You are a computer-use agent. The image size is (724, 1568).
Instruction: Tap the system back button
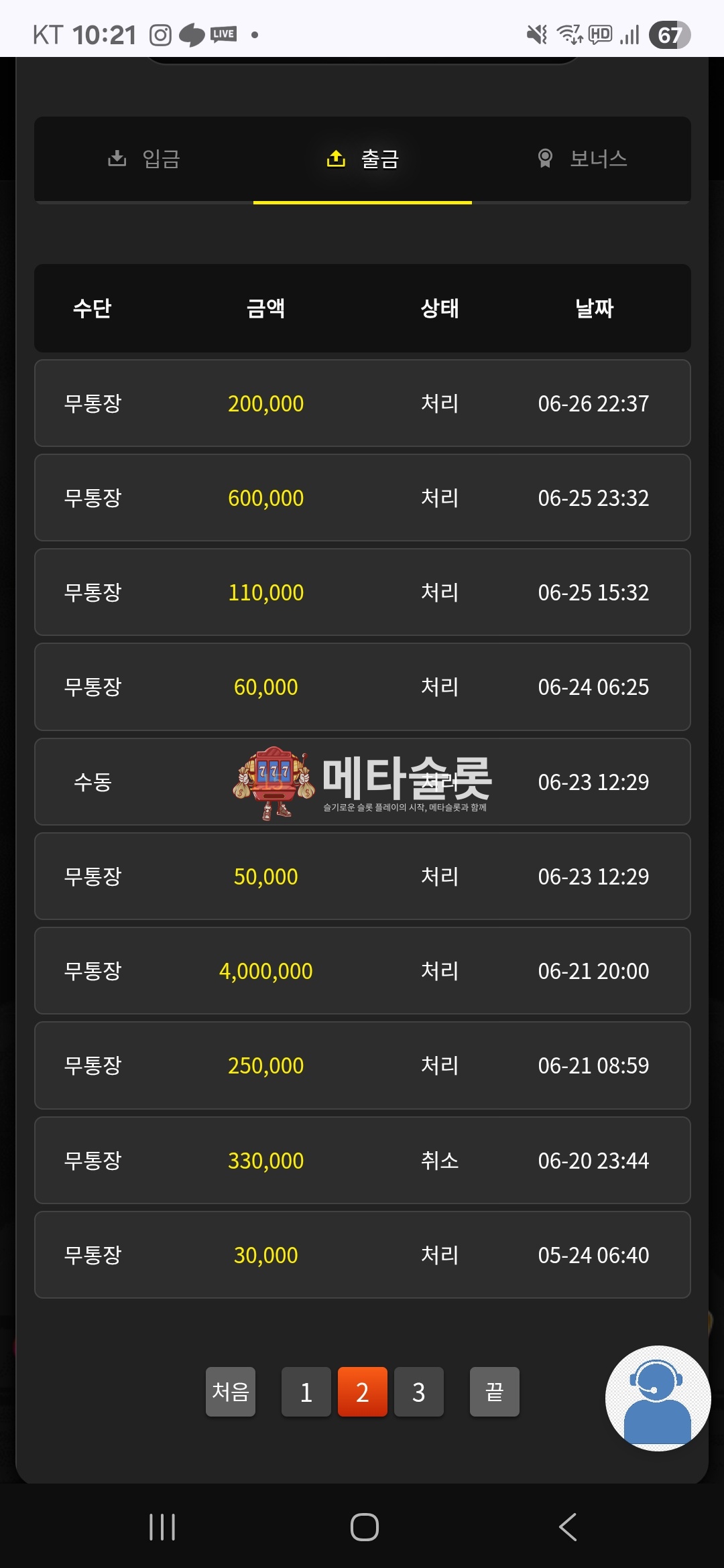click(x=568, y=1527)
